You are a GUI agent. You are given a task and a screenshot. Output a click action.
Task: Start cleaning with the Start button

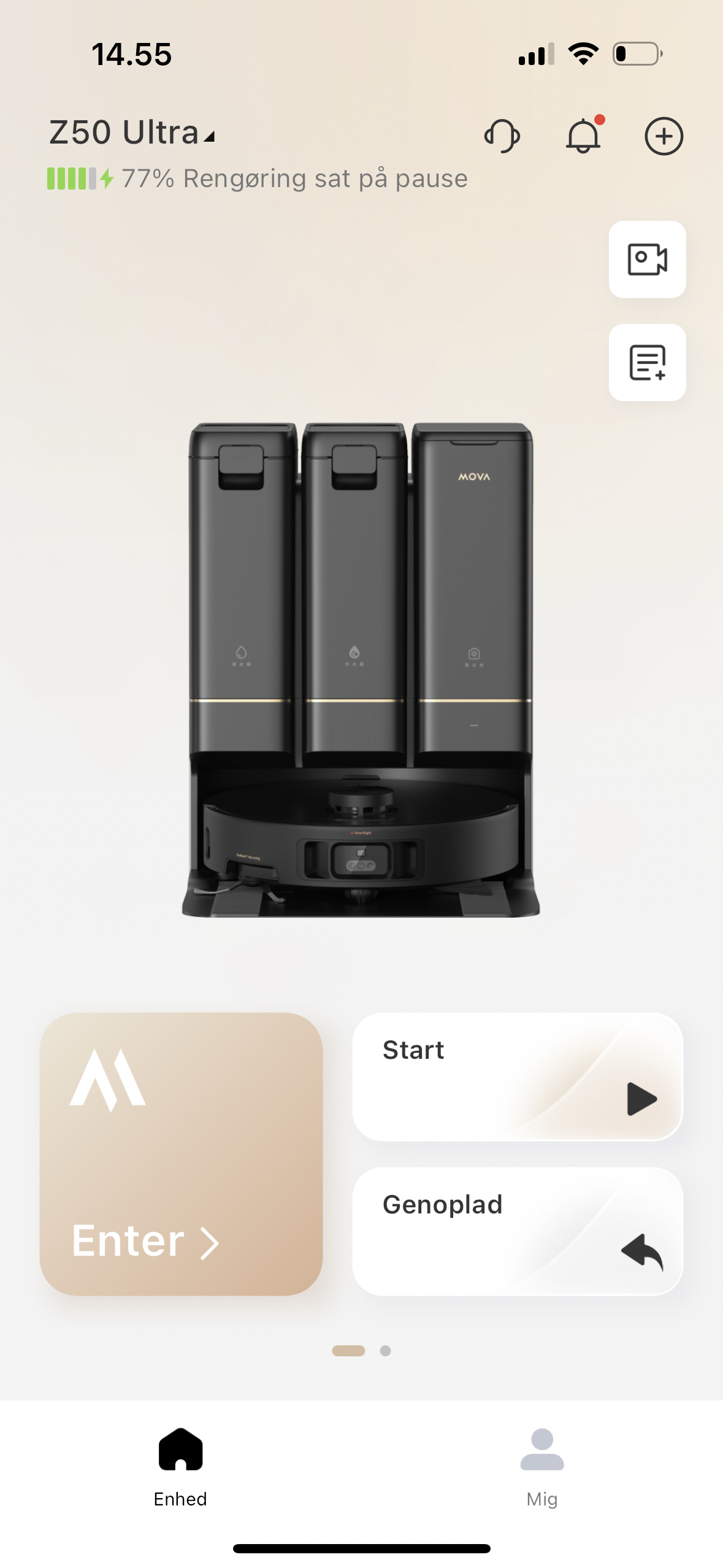click(x=517, y=1077)
